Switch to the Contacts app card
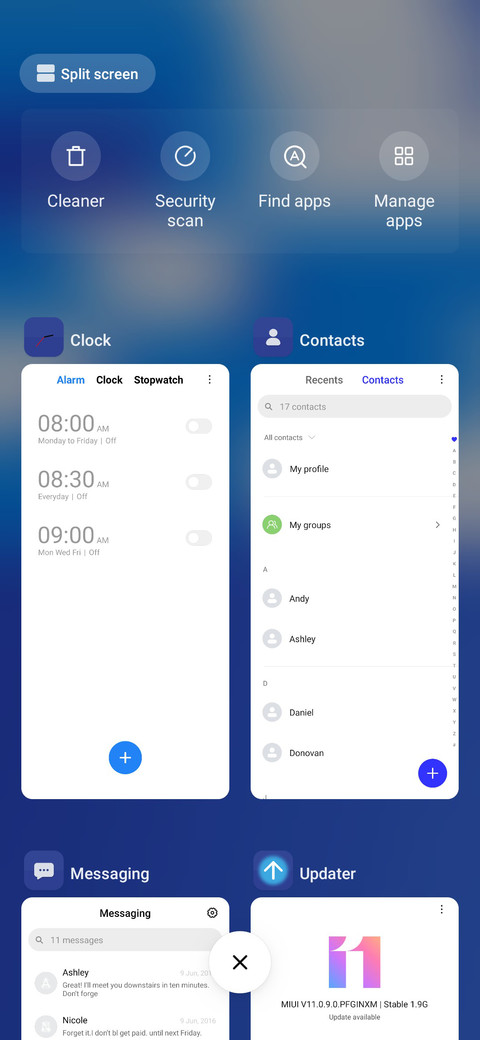Screen dimensions: 480x1040 [x=355, y=581]
